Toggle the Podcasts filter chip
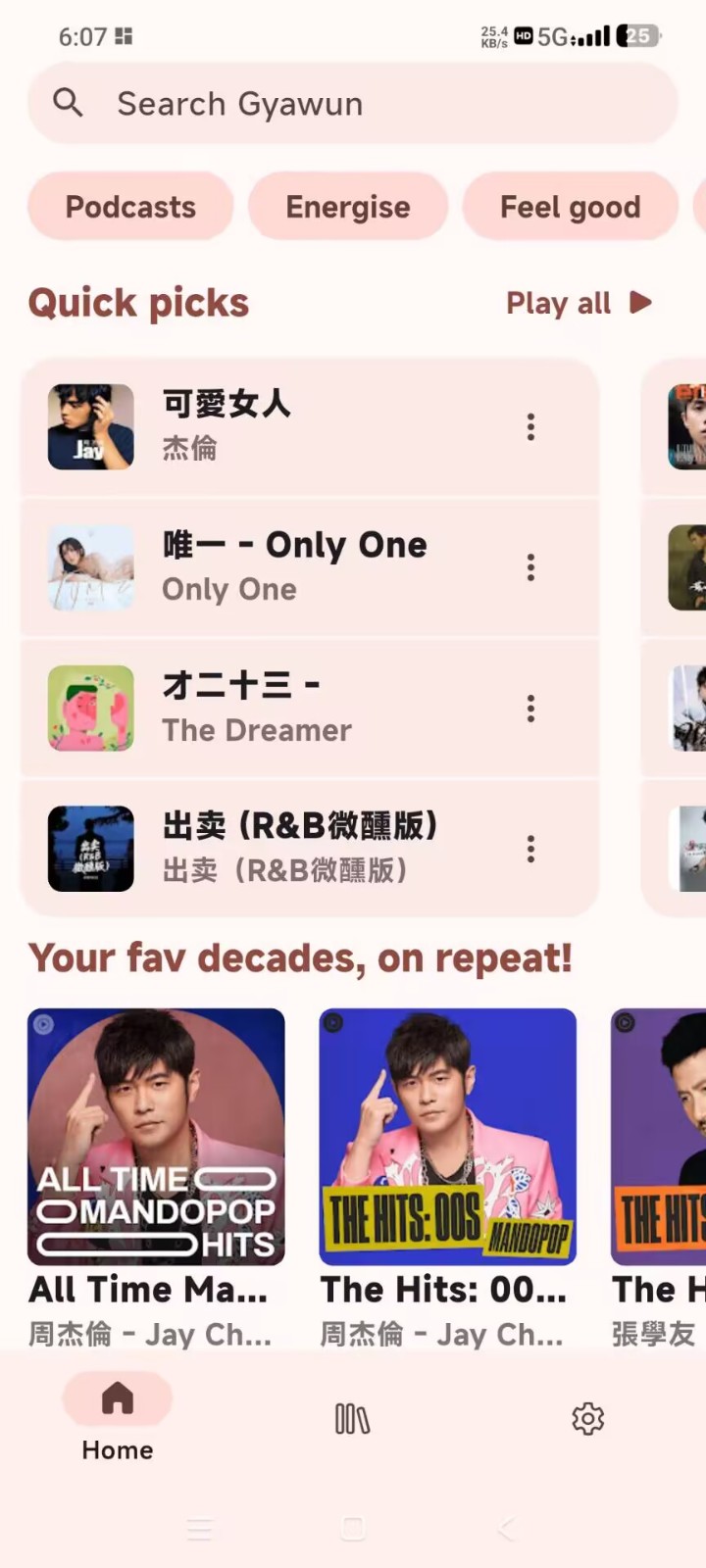This screenshot has width=706, height=1568. point(130,206)
